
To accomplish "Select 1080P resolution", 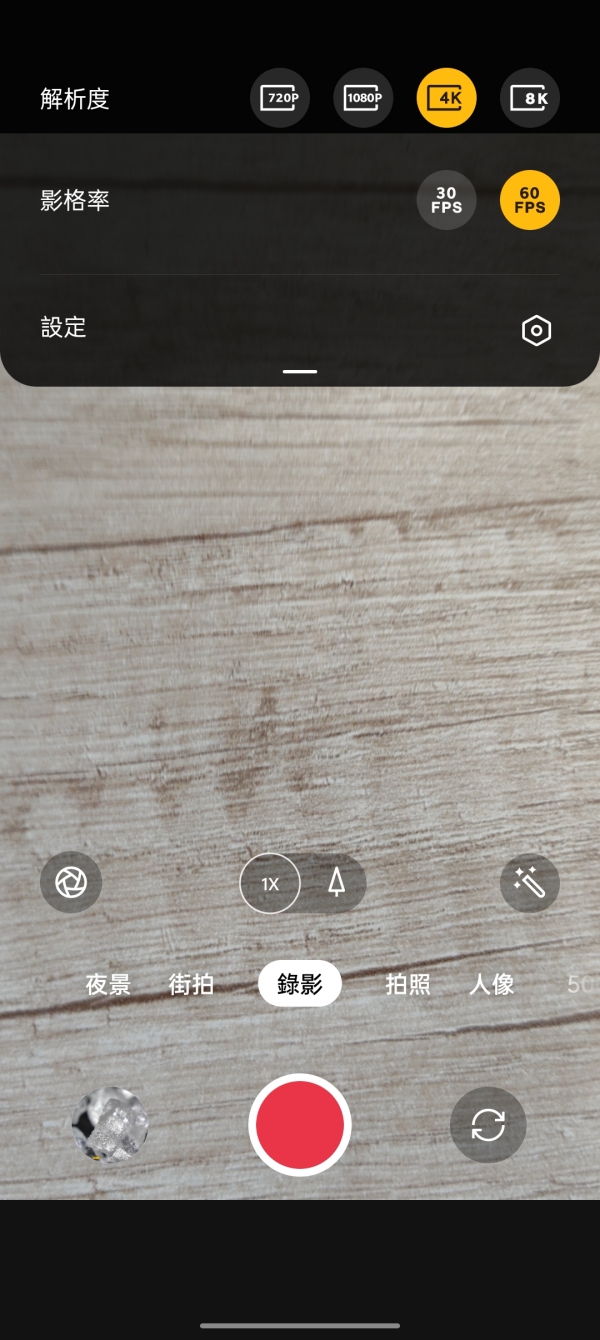I will [363, 98].
